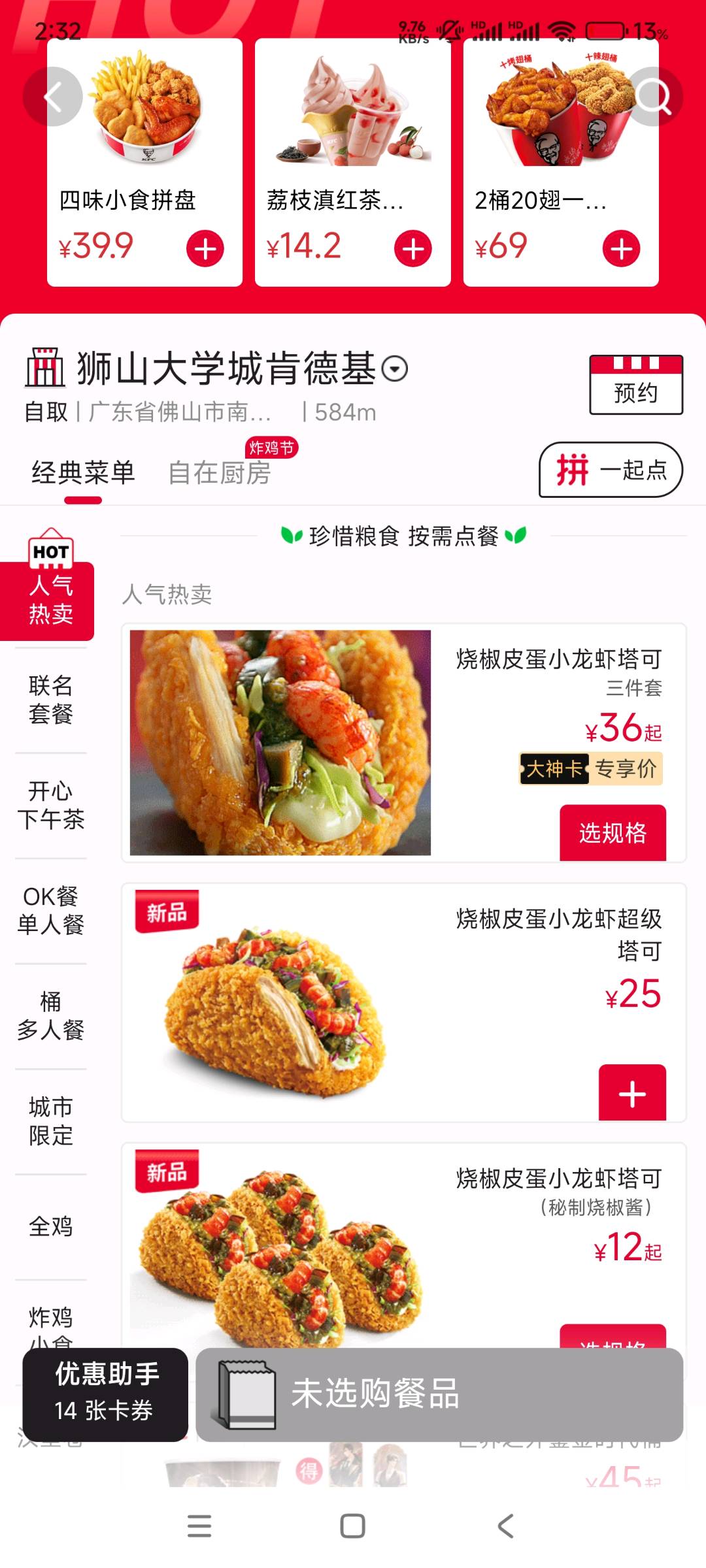The image size is (706, 1568).
Task: Select the 开心下午茶 category
Action: (x=50, y=805)
